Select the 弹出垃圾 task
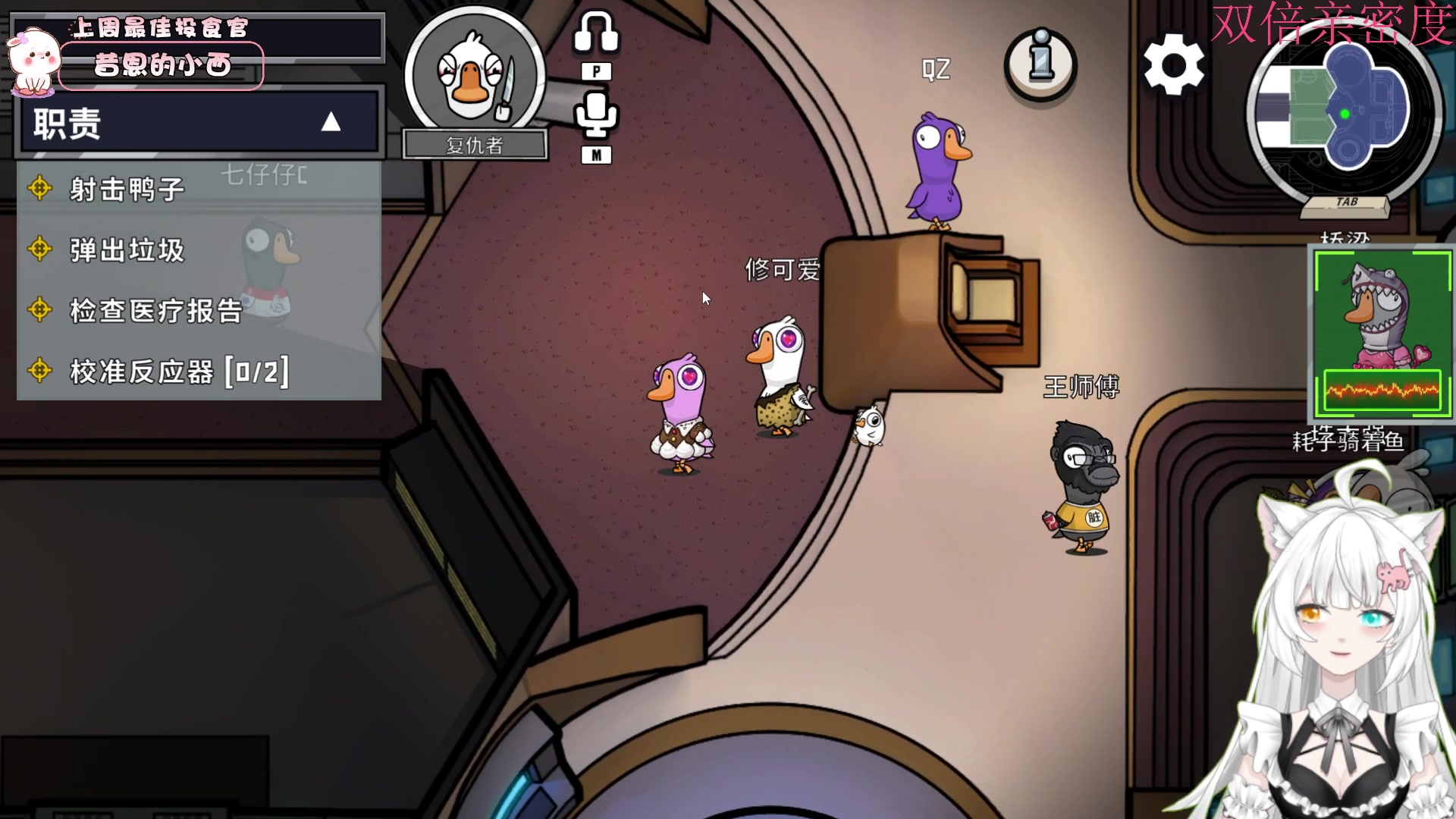This screenshot has height=819, width=1456. [127, 249]
